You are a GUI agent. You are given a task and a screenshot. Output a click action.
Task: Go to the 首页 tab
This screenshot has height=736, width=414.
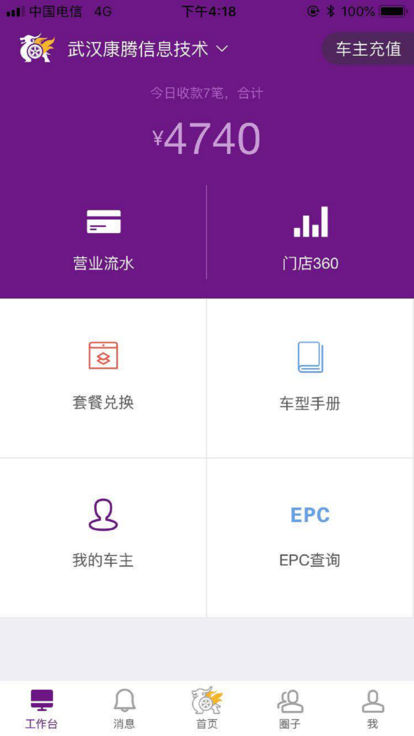[x=207, y=709]
